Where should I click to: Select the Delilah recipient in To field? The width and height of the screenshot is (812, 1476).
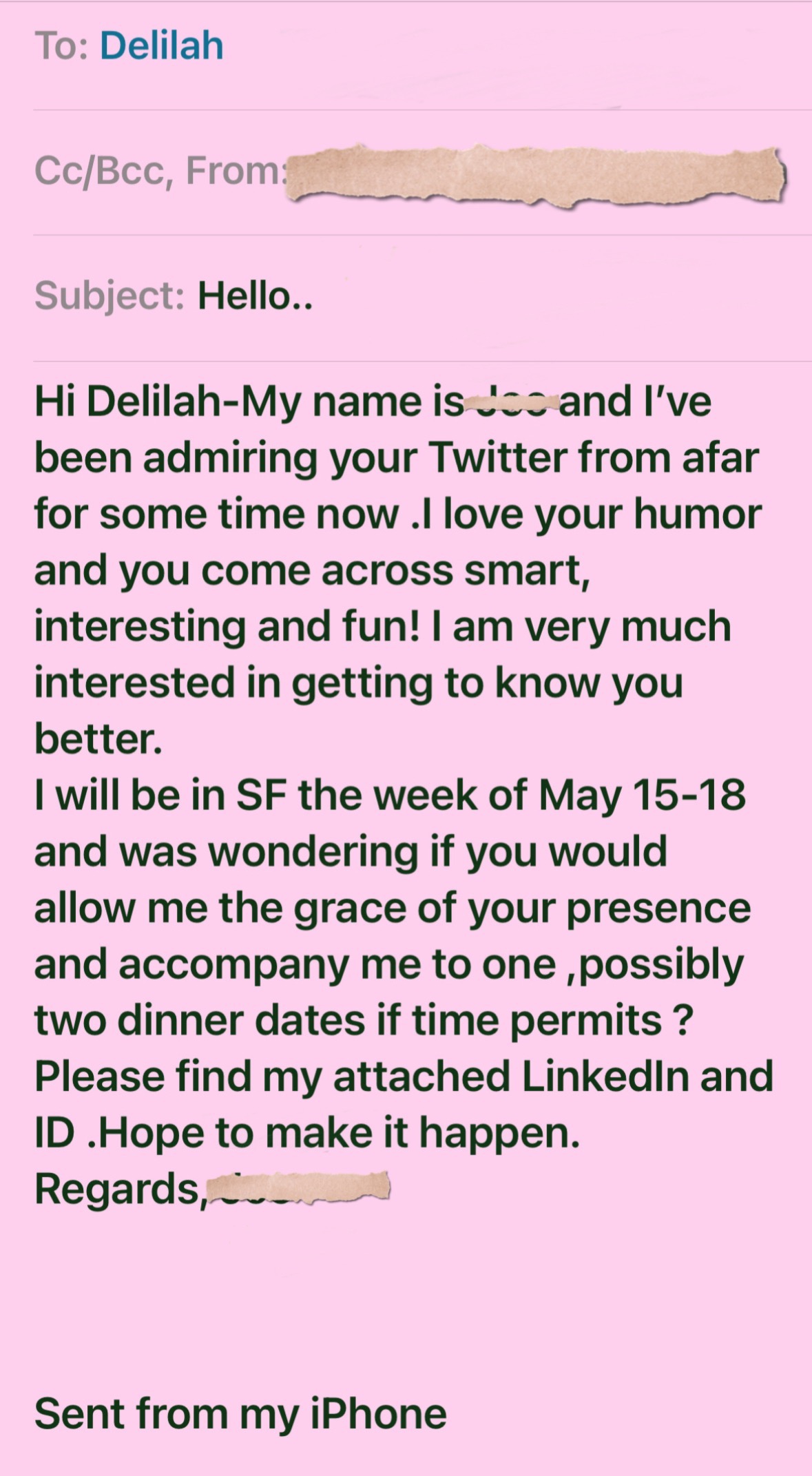point(162,45)
